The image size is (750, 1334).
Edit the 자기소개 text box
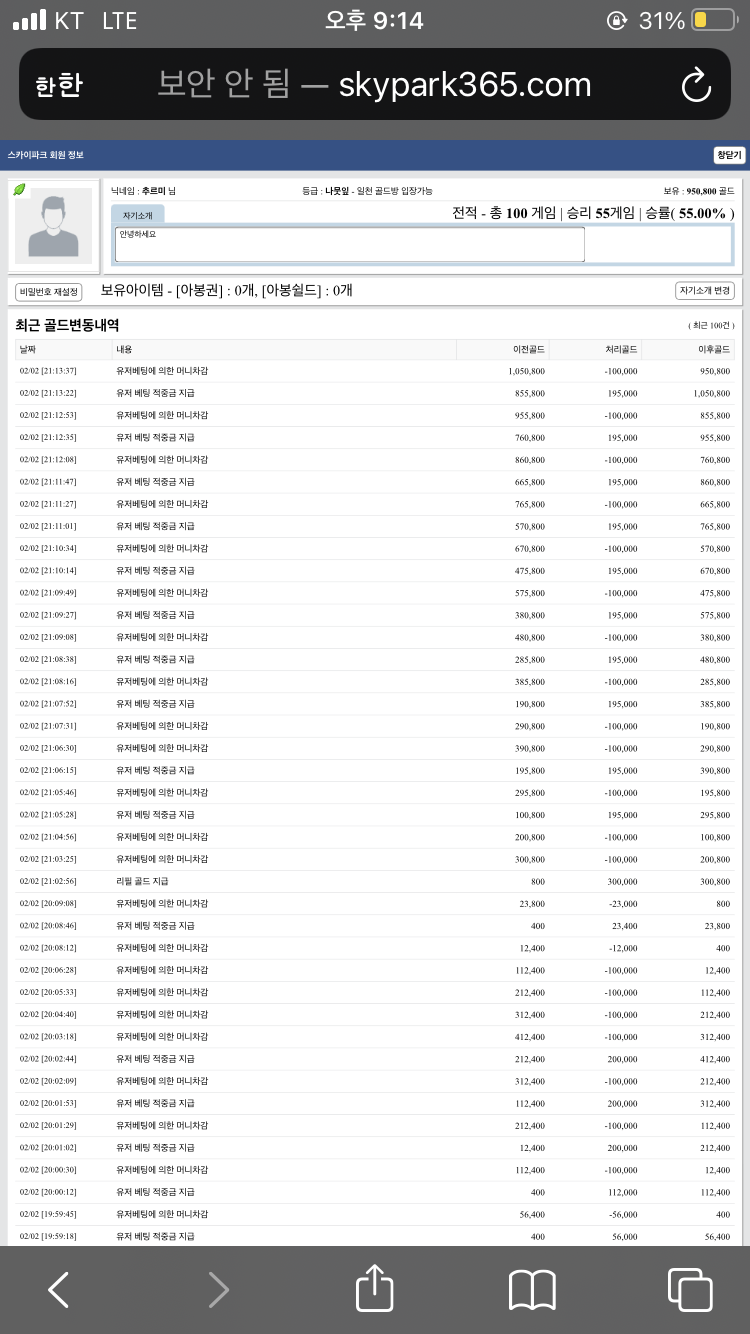click(x=349, y=245)
